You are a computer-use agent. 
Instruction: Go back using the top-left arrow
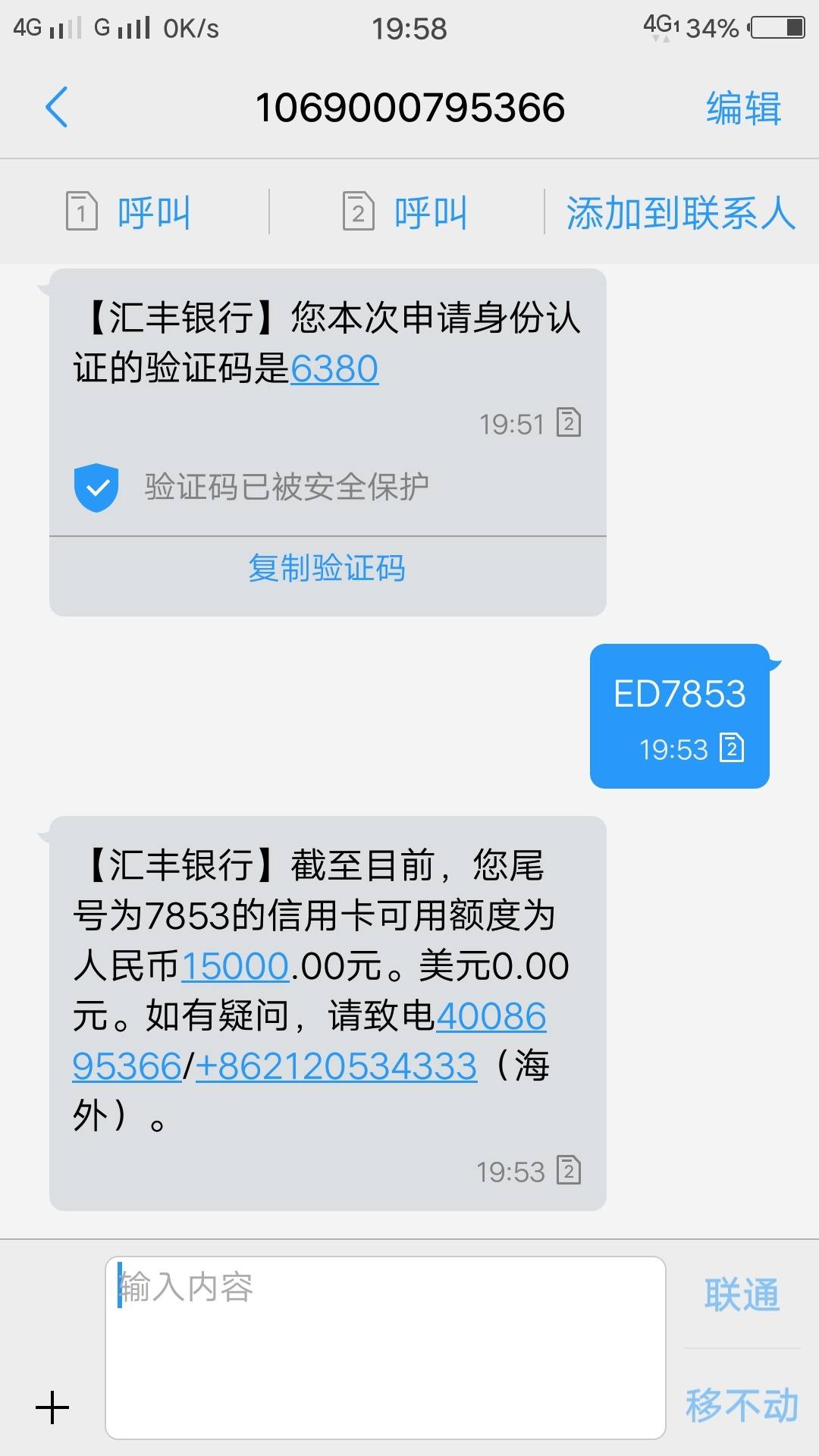coord(57,107)
